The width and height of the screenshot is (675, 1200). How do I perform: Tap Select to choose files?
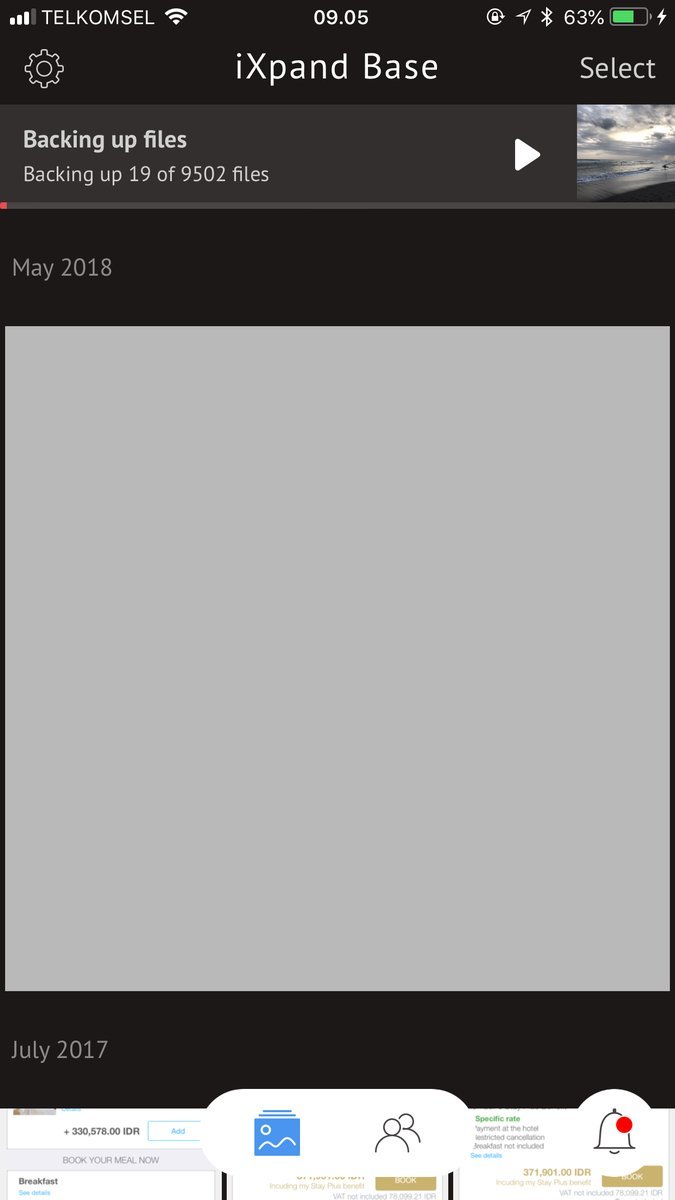point(617,68)
